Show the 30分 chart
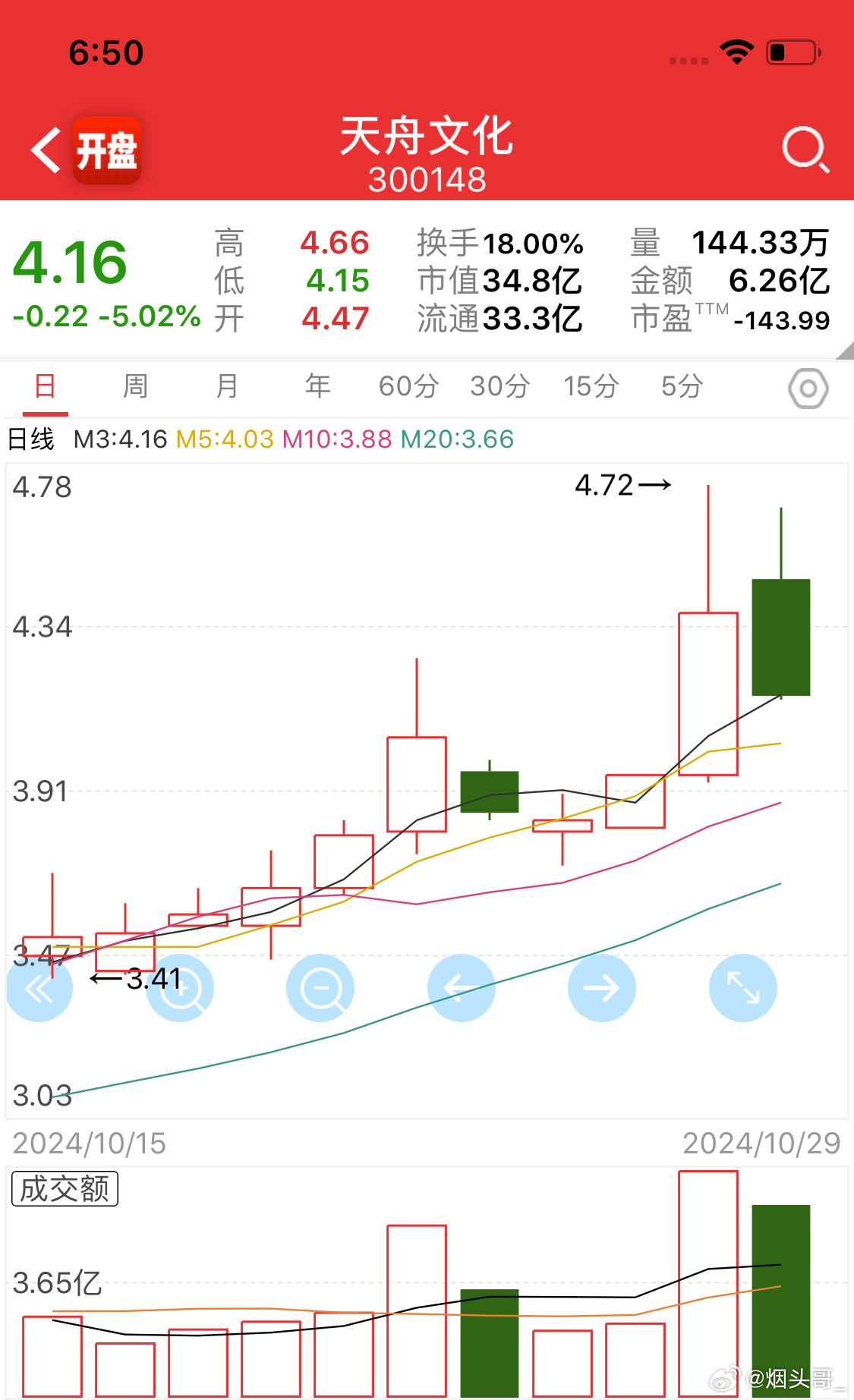854x1400 pixels. [x=500, y=386]
